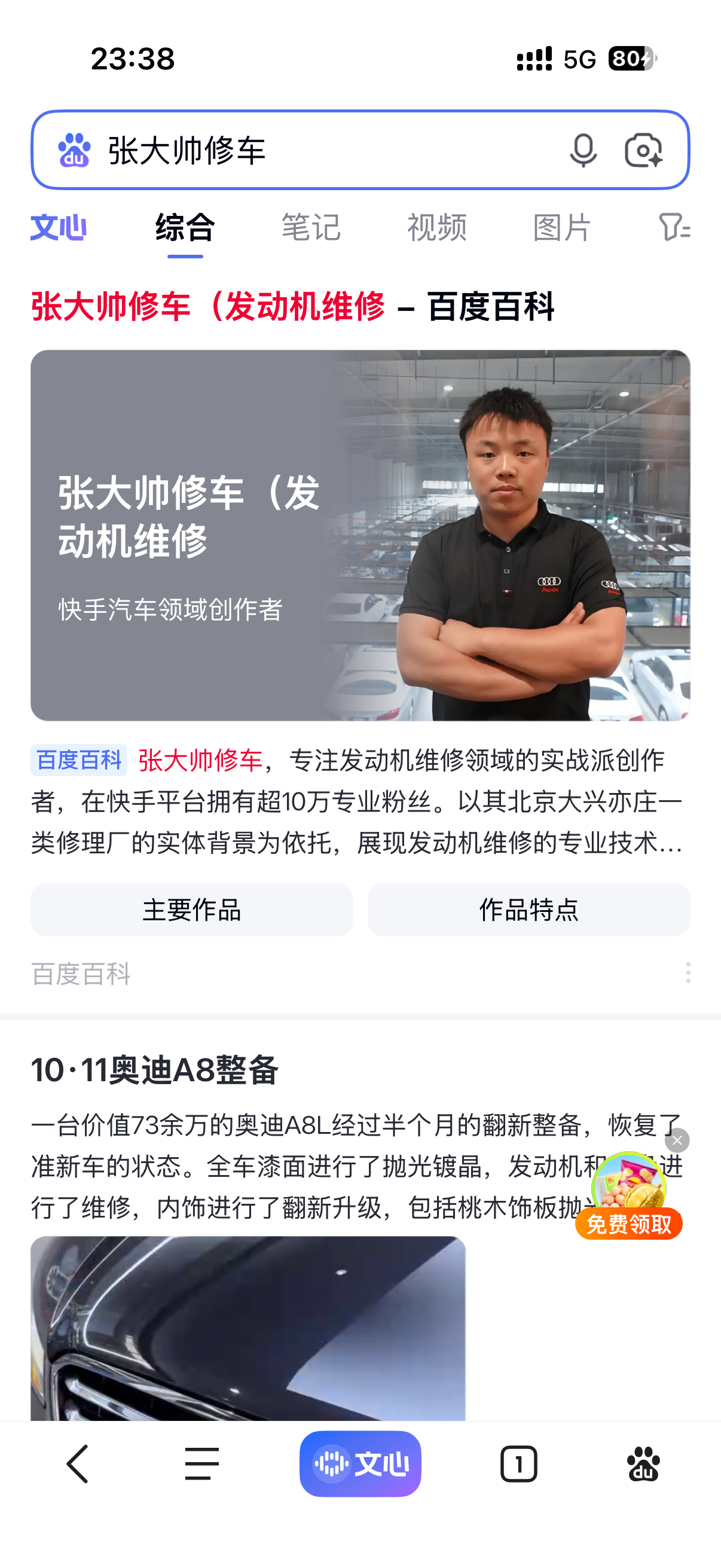This screenshot has width=721, height=1568.
Task: Open the search filter icon
Action: tap(674, 227)
